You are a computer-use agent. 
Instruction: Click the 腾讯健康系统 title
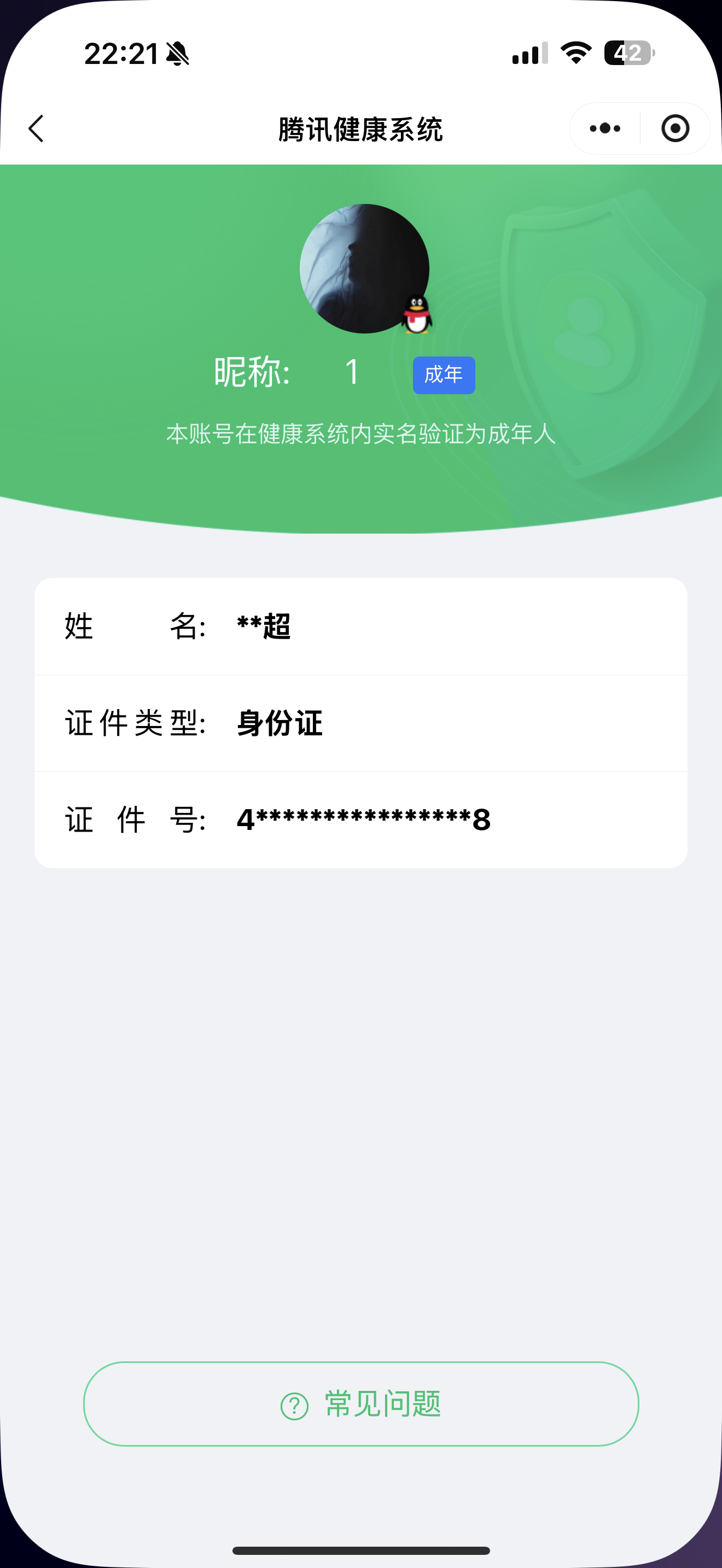361,128
